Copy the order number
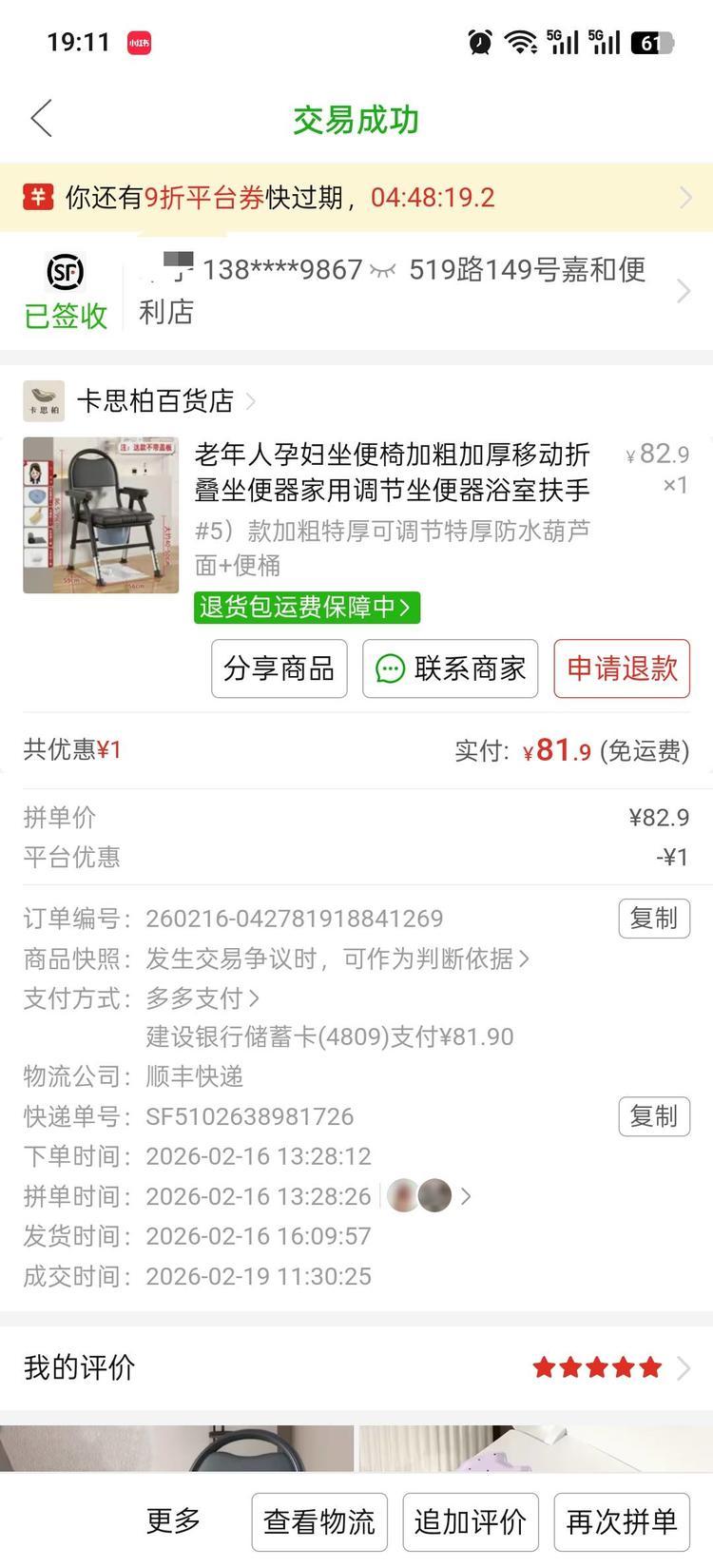The image size is (713, 1568). (653, 919)
